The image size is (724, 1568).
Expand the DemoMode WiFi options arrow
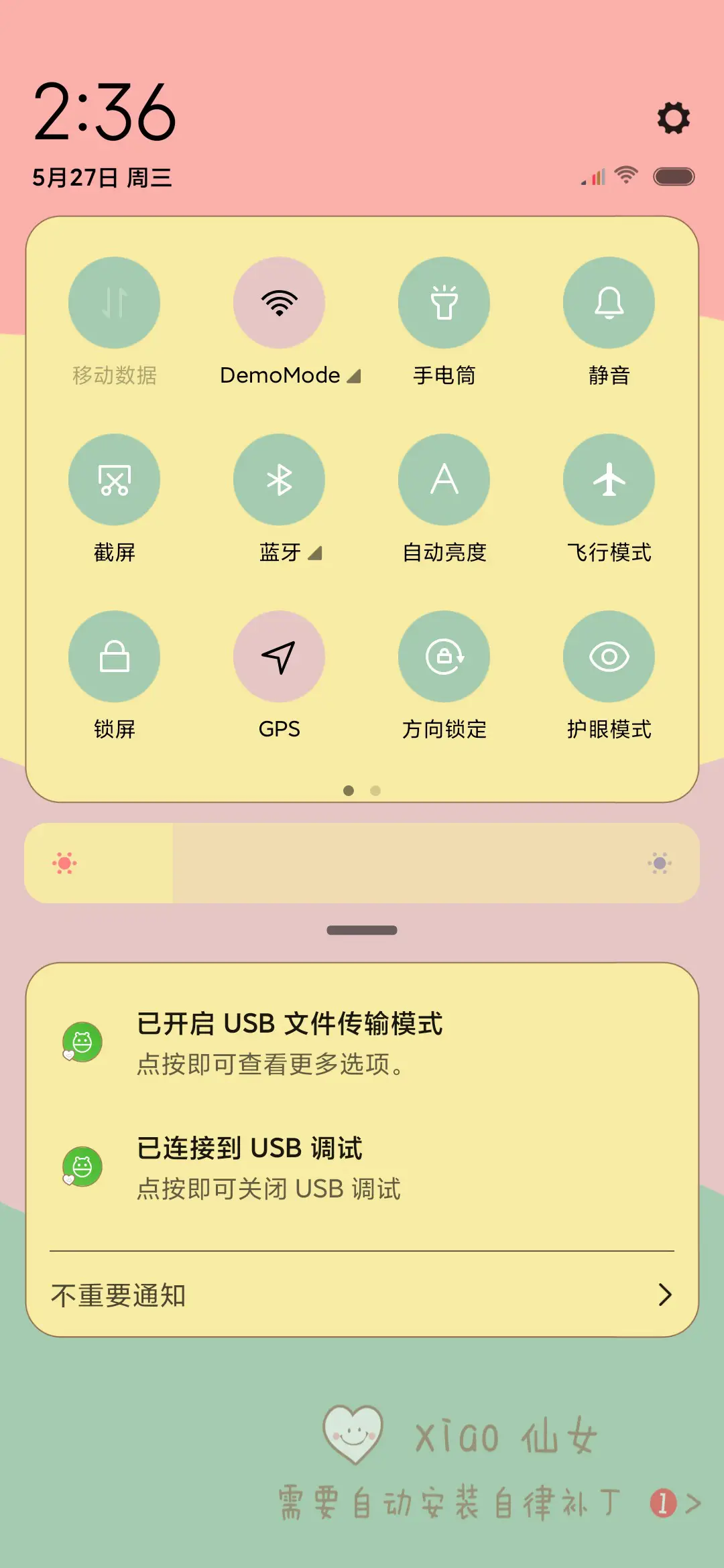[354, 377]
